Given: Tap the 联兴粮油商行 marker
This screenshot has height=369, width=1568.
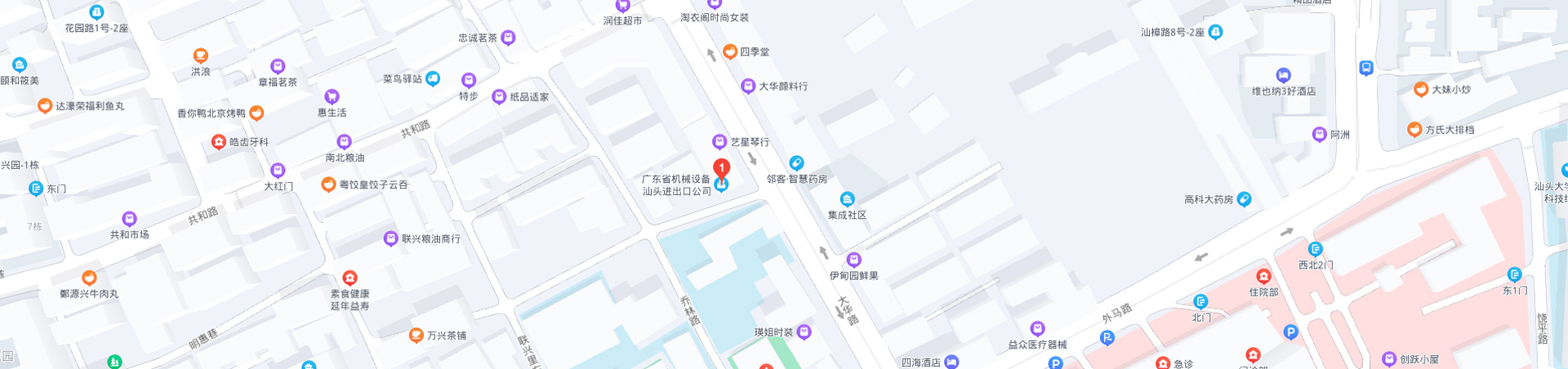Looking at the screenshot, I should [x=390, y=238].
